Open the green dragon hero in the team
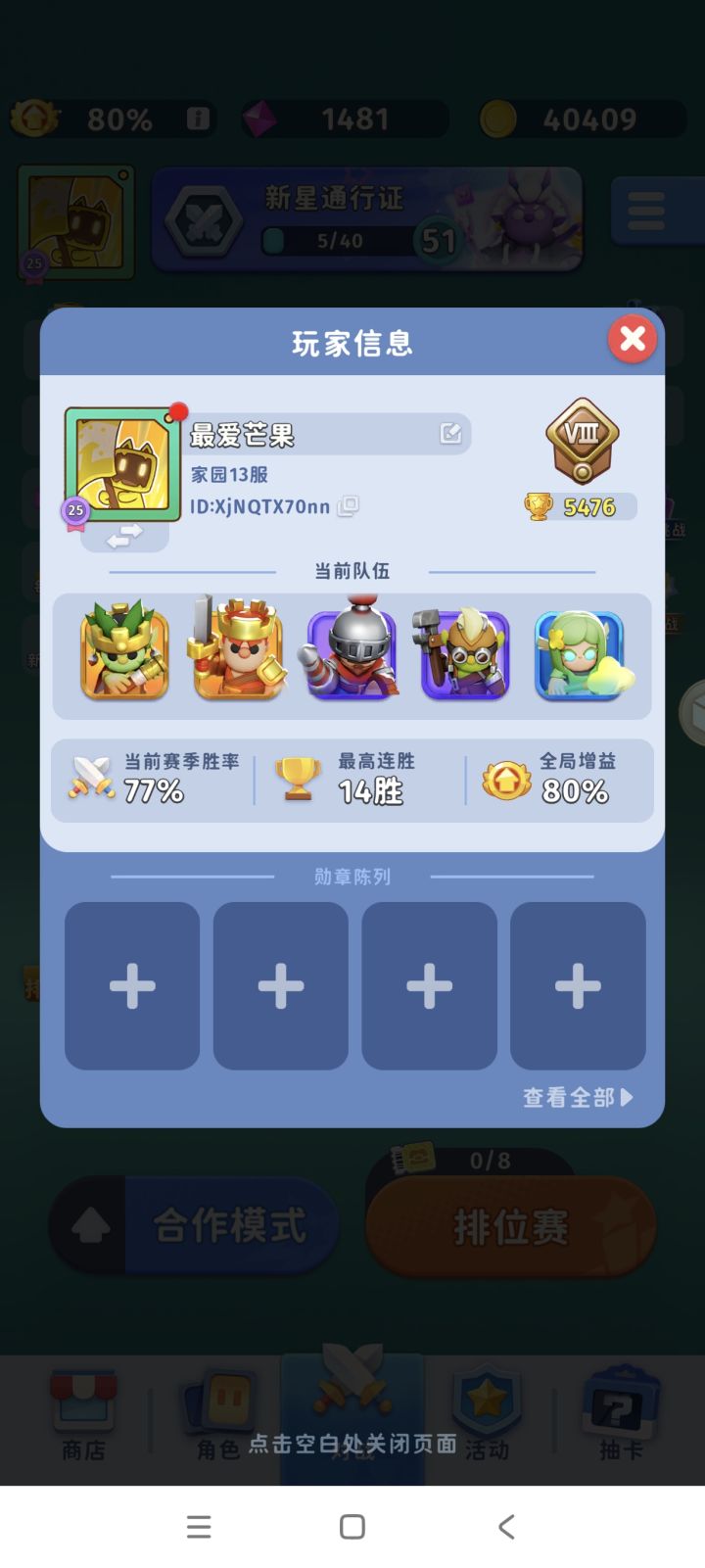 coord(125,650)
